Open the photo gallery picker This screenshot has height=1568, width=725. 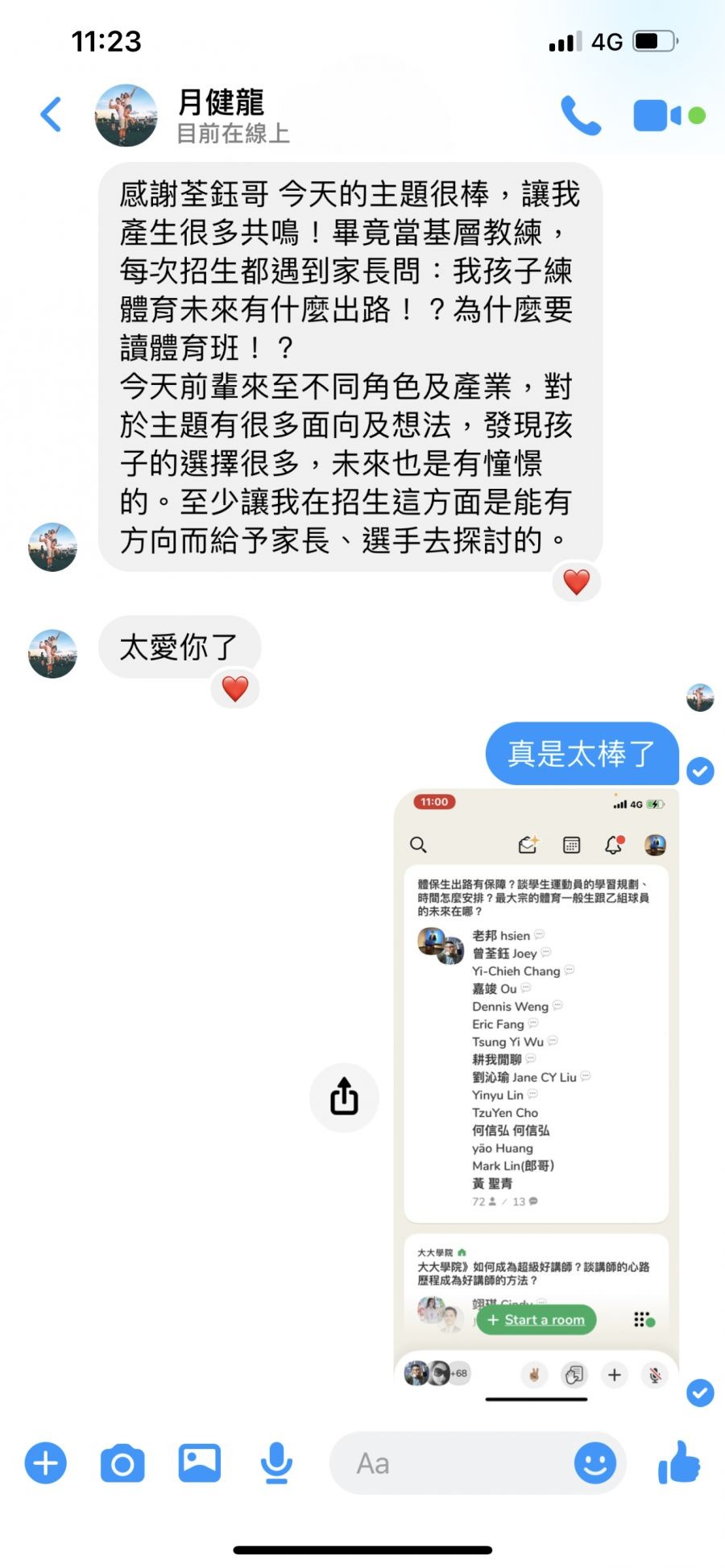pyautogui.click(x=199, y=1463)
